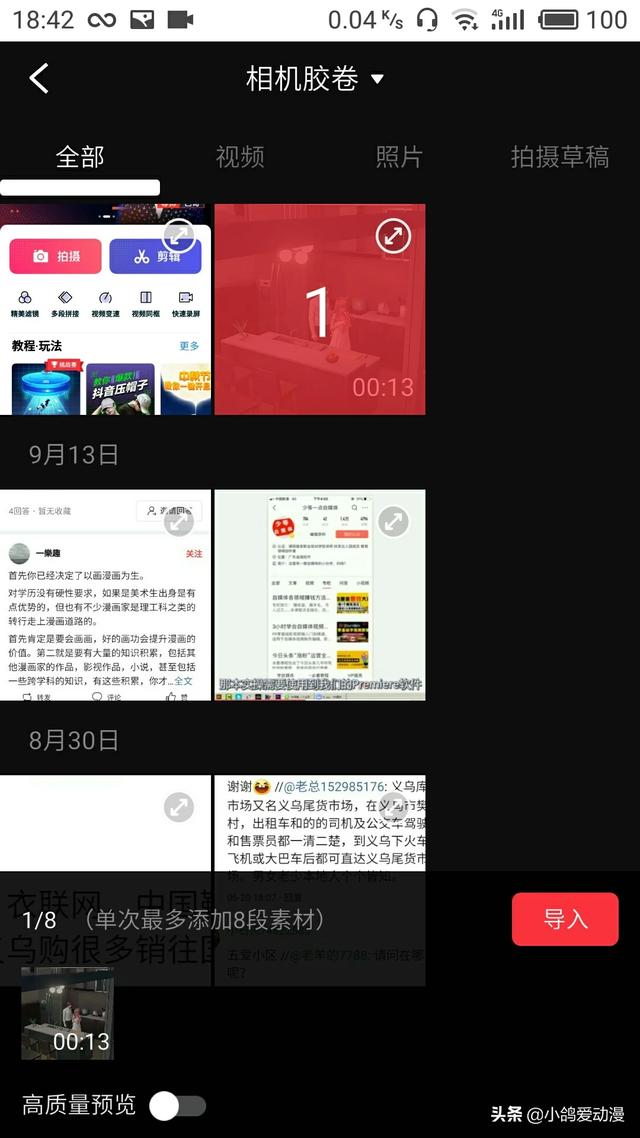Go back with the top-left arrow

39,78
